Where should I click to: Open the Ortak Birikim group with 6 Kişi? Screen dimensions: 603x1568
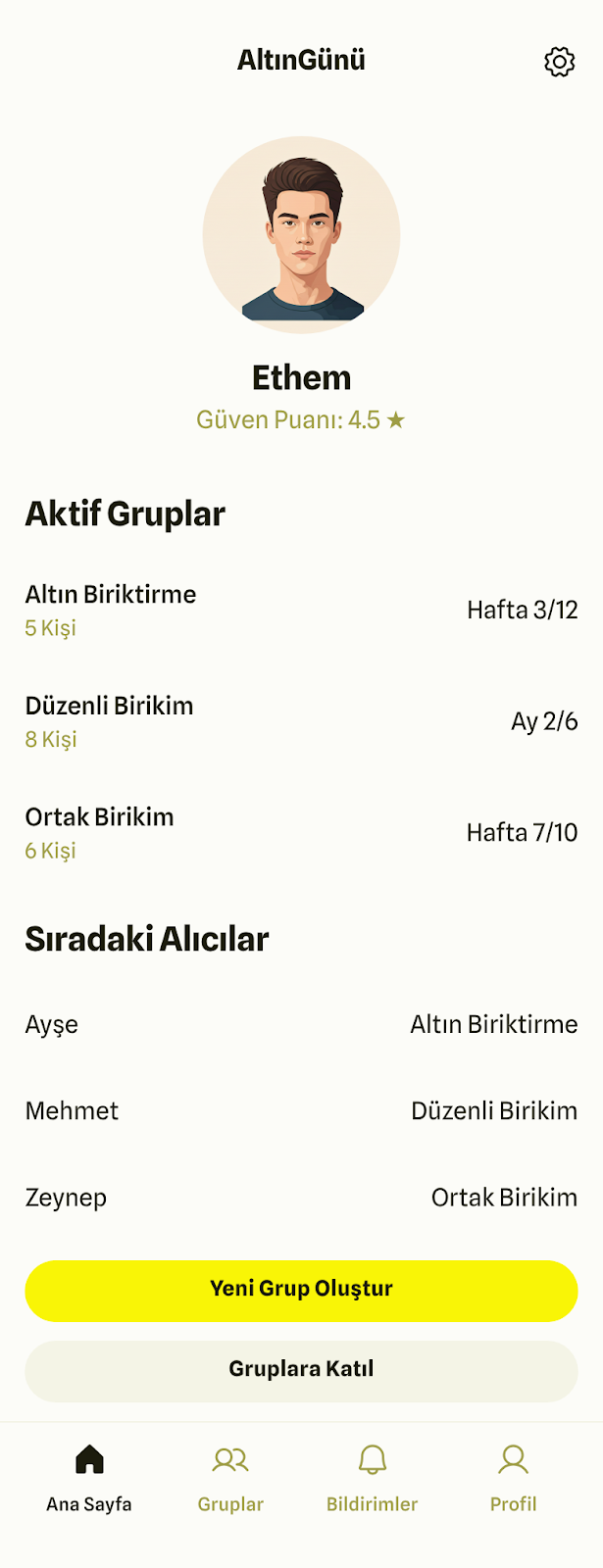(301, 833)
